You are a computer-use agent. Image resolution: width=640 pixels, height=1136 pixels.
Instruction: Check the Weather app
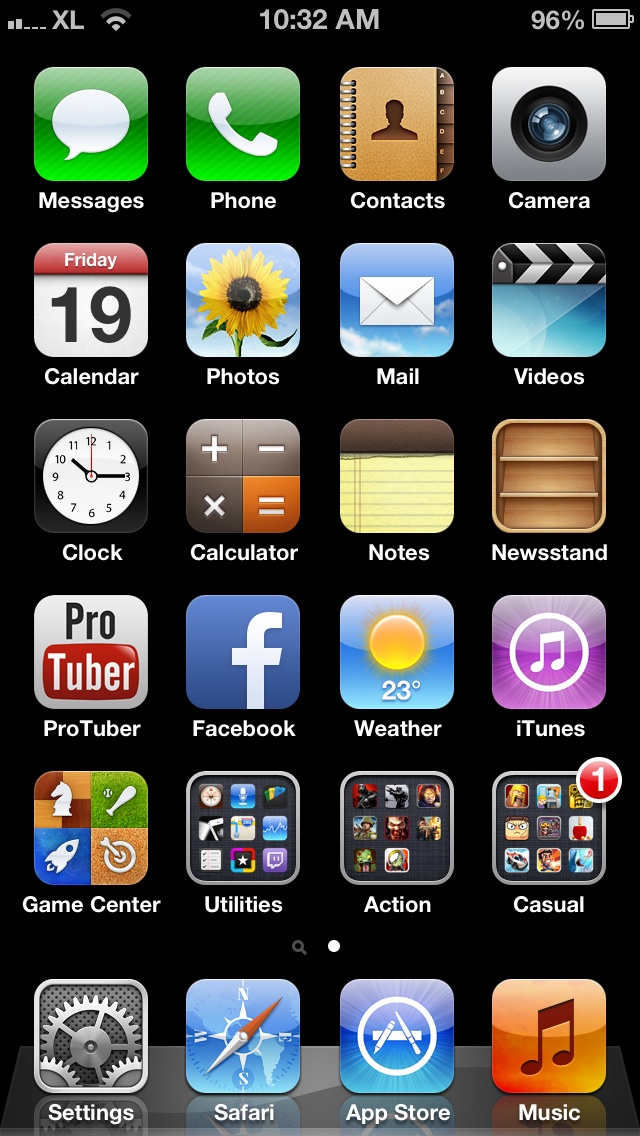(x=397, y=652)
